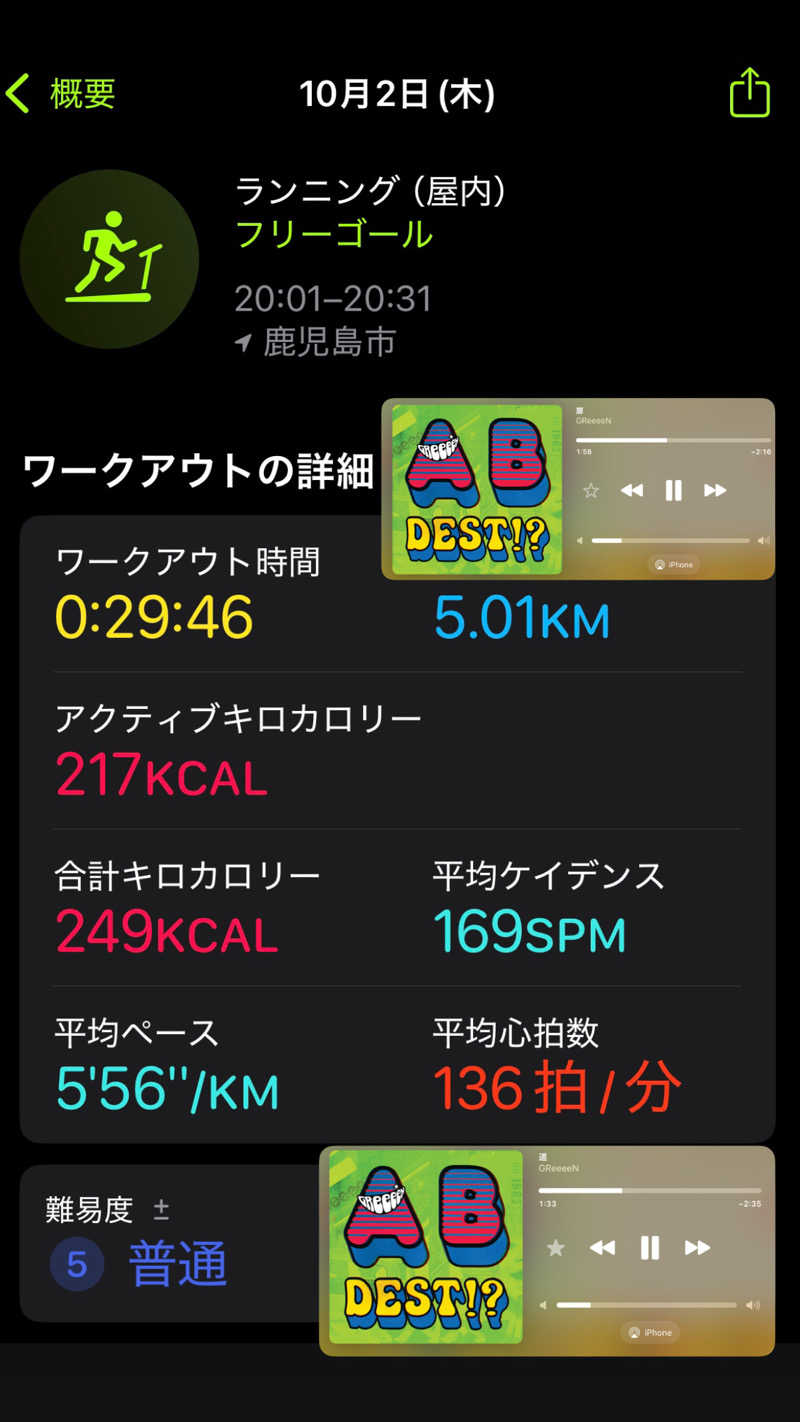Screen dimensions: 800x1422
Task: Share this workout summary
Action: coord(749,94)
